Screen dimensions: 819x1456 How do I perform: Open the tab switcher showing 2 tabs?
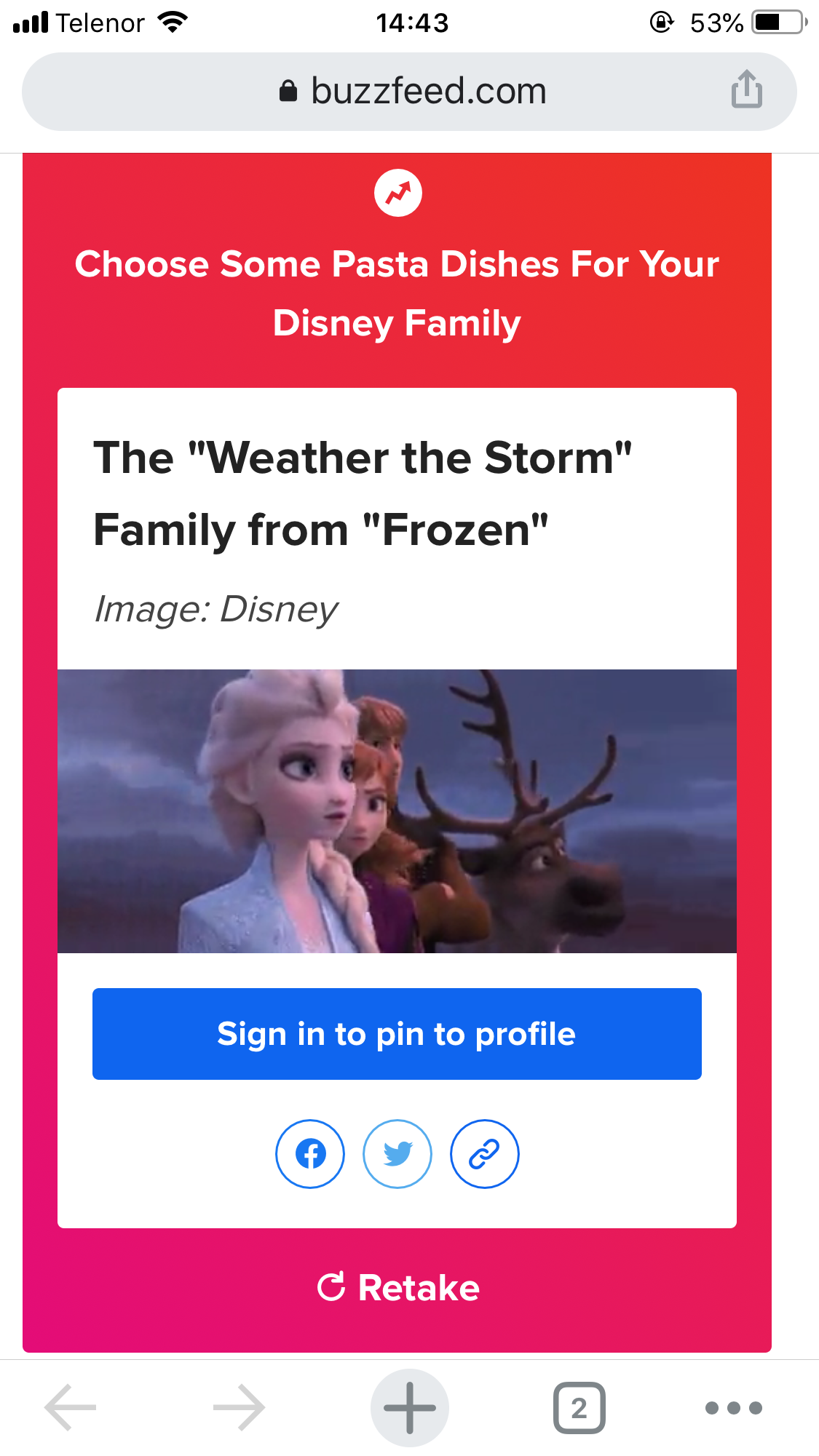(x=579, y=1408)
